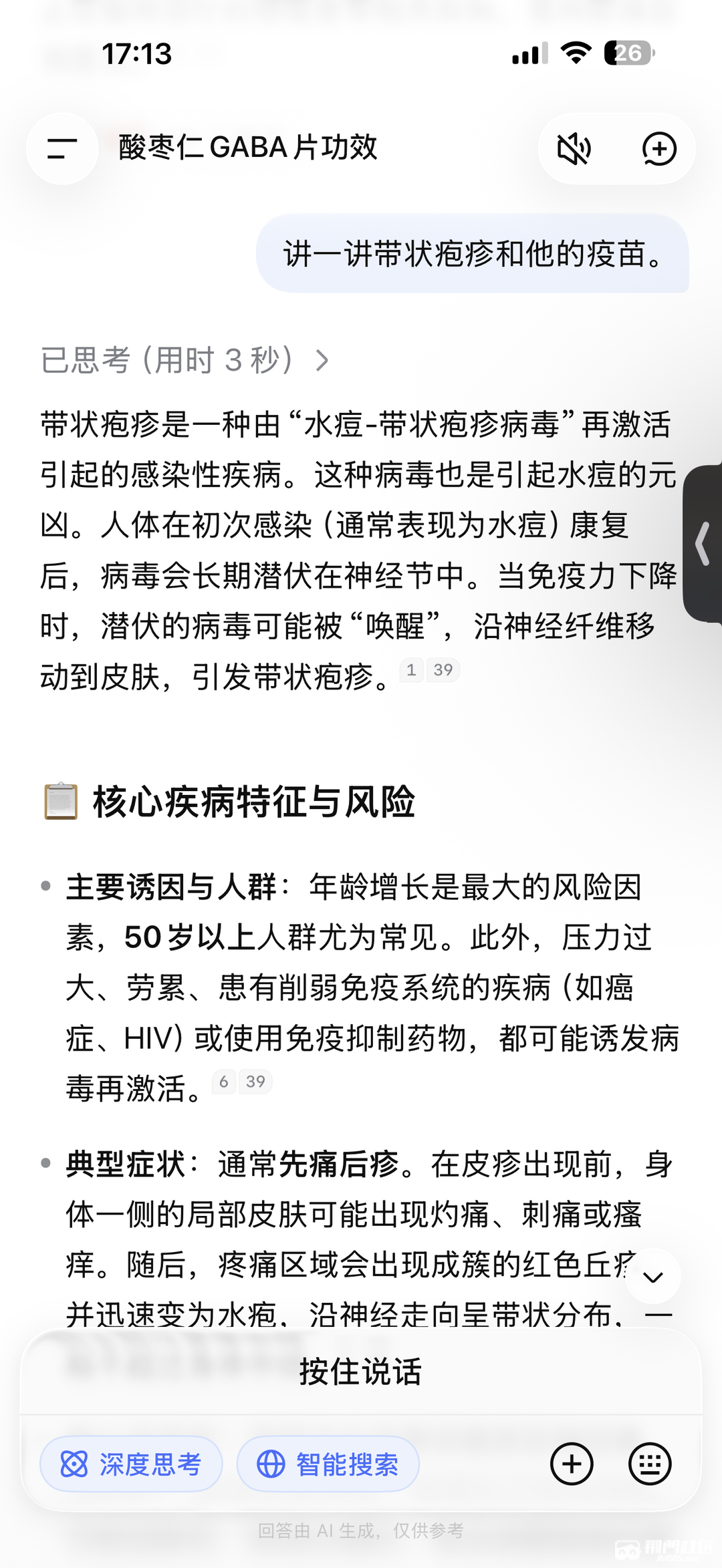Toggle the muted speaker icon
This screenshot has height=1568, width=722.
tap(574, 148)
